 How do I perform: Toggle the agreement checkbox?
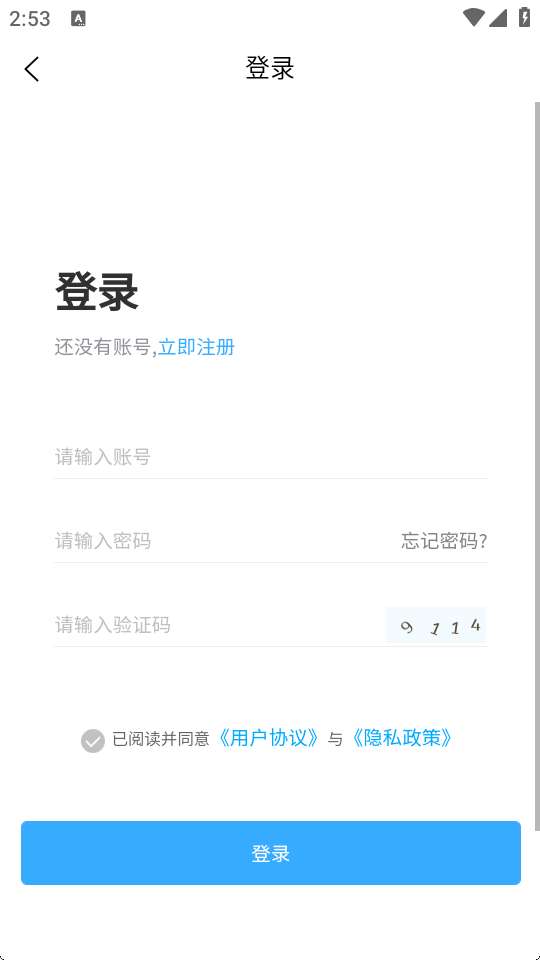(x=93, y=740)
